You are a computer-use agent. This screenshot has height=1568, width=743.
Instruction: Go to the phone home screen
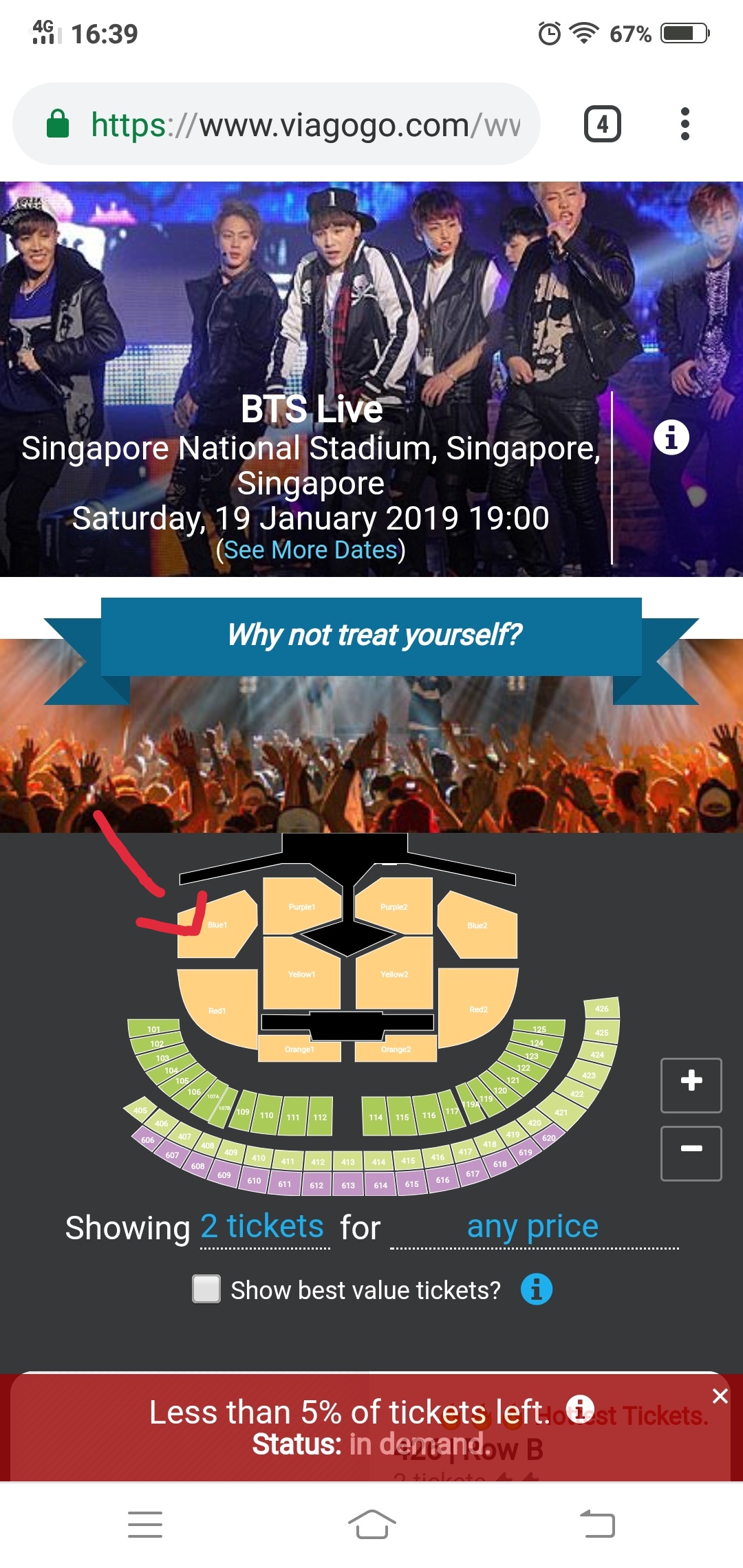pos(371,1525)
